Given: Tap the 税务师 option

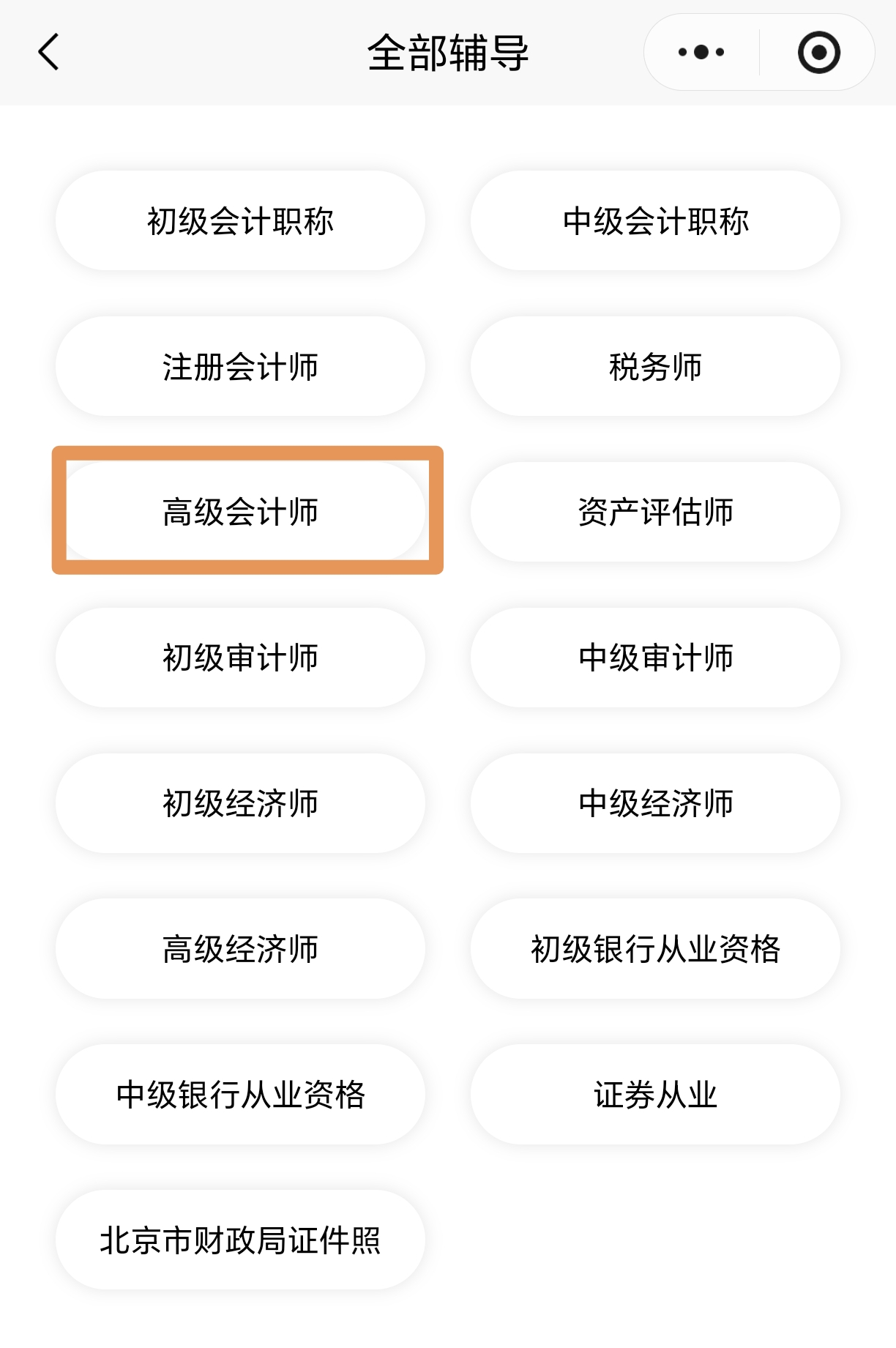Looking at the screenshot, I should 655,367.
